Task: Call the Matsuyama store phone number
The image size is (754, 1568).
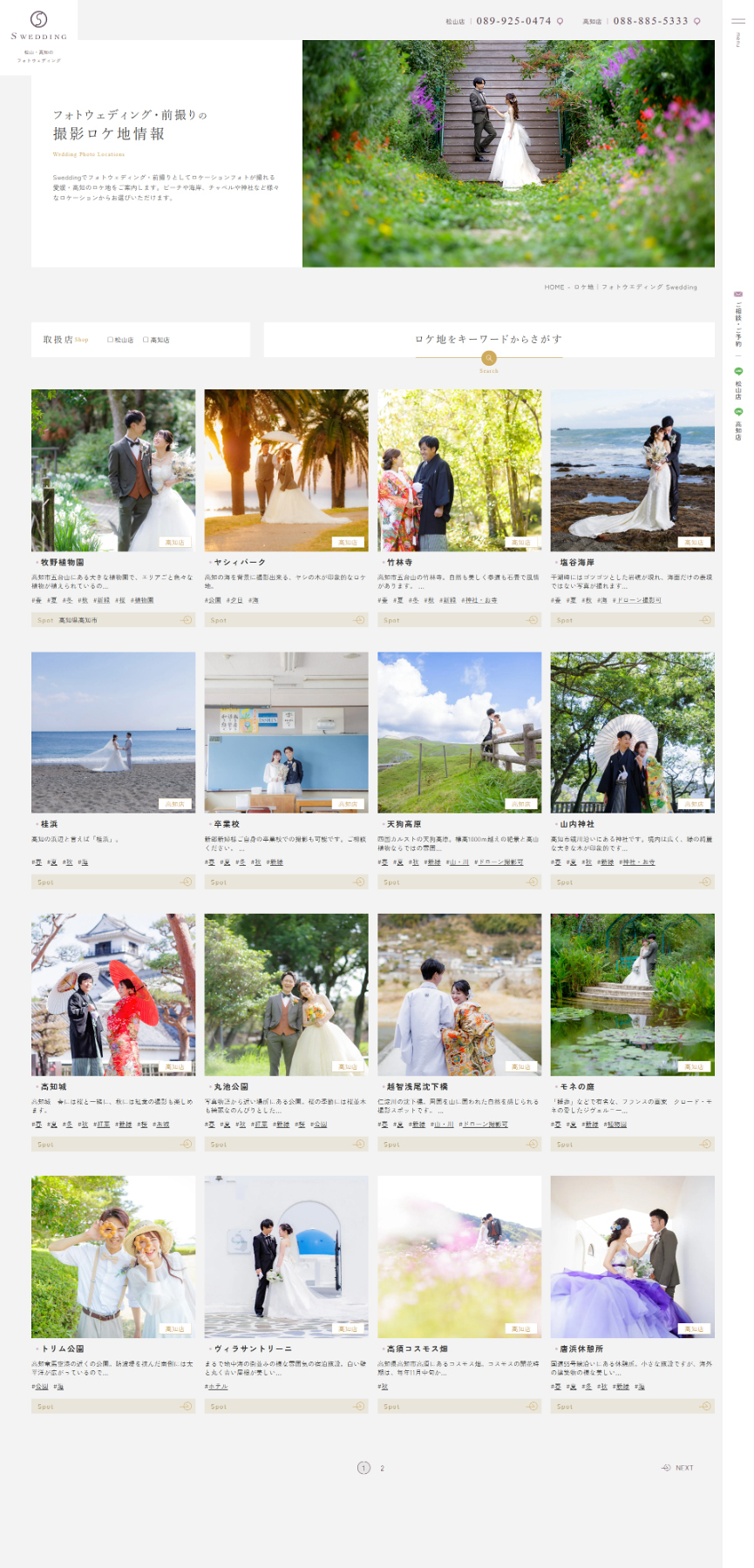Action: pos(513,21)
